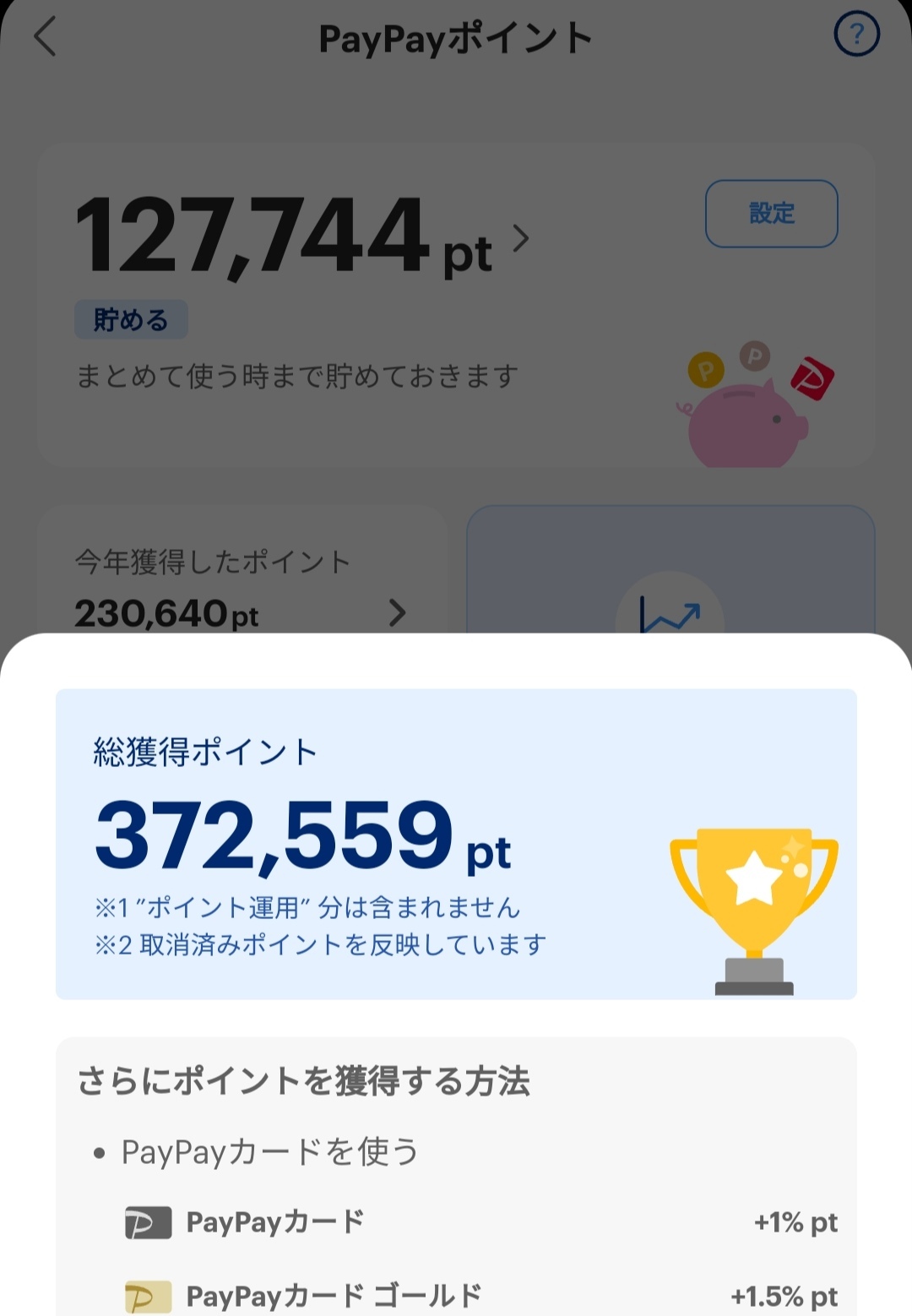Open the help question mark icon
Viewport: 912px width, 1316px height.
[x=856, y=35]
